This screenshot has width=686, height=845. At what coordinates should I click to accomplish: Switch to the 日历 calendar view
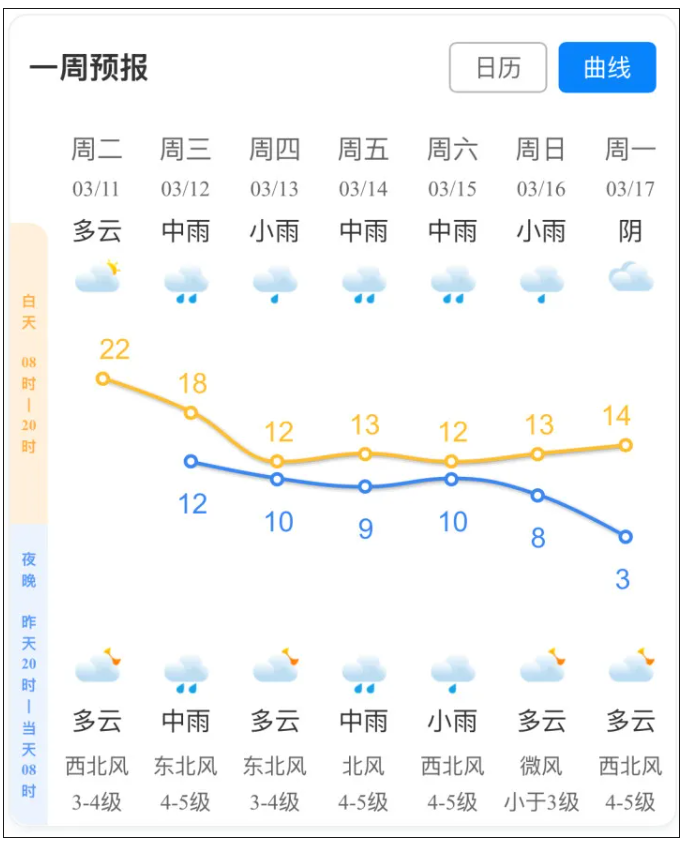pyautogui.click(x=498, y=68)
